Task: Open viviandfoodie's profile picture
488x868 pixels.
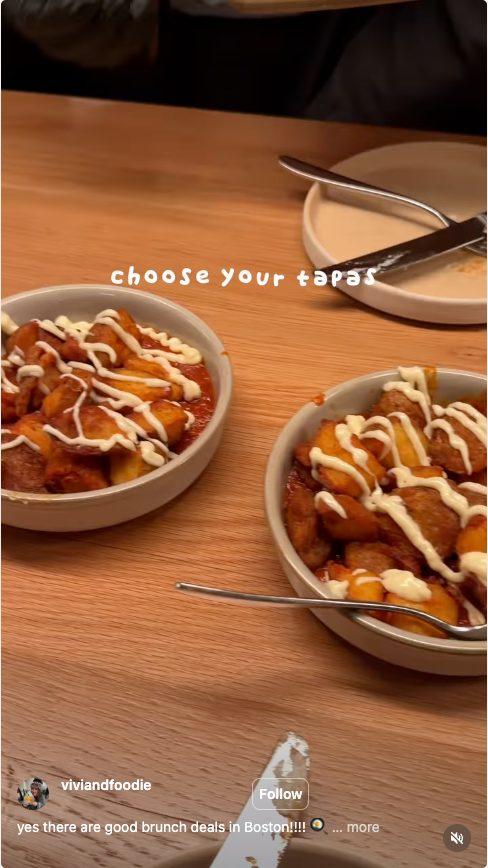Action: pyautogui.click(x=33, y=793)
